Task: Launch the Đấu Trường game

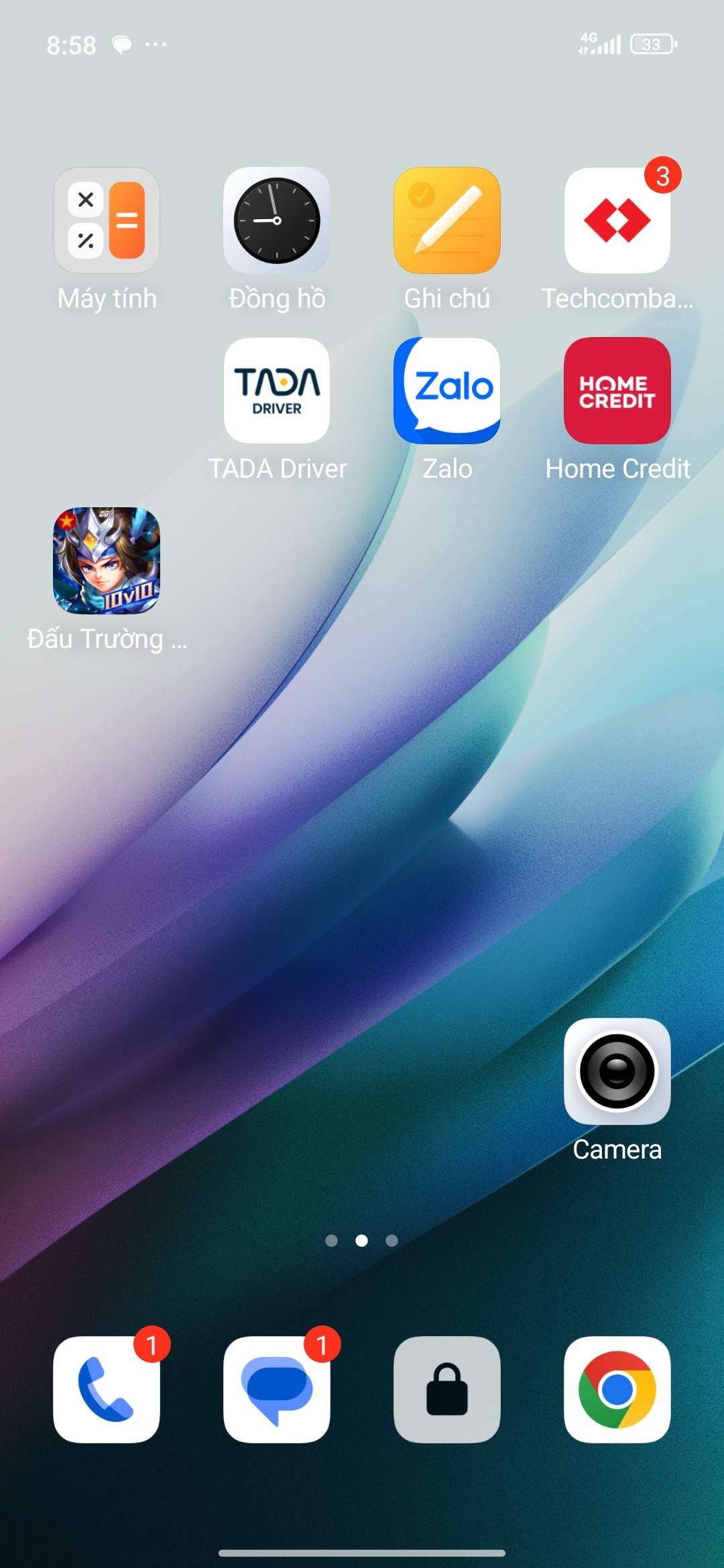Action: coord(107,561)
